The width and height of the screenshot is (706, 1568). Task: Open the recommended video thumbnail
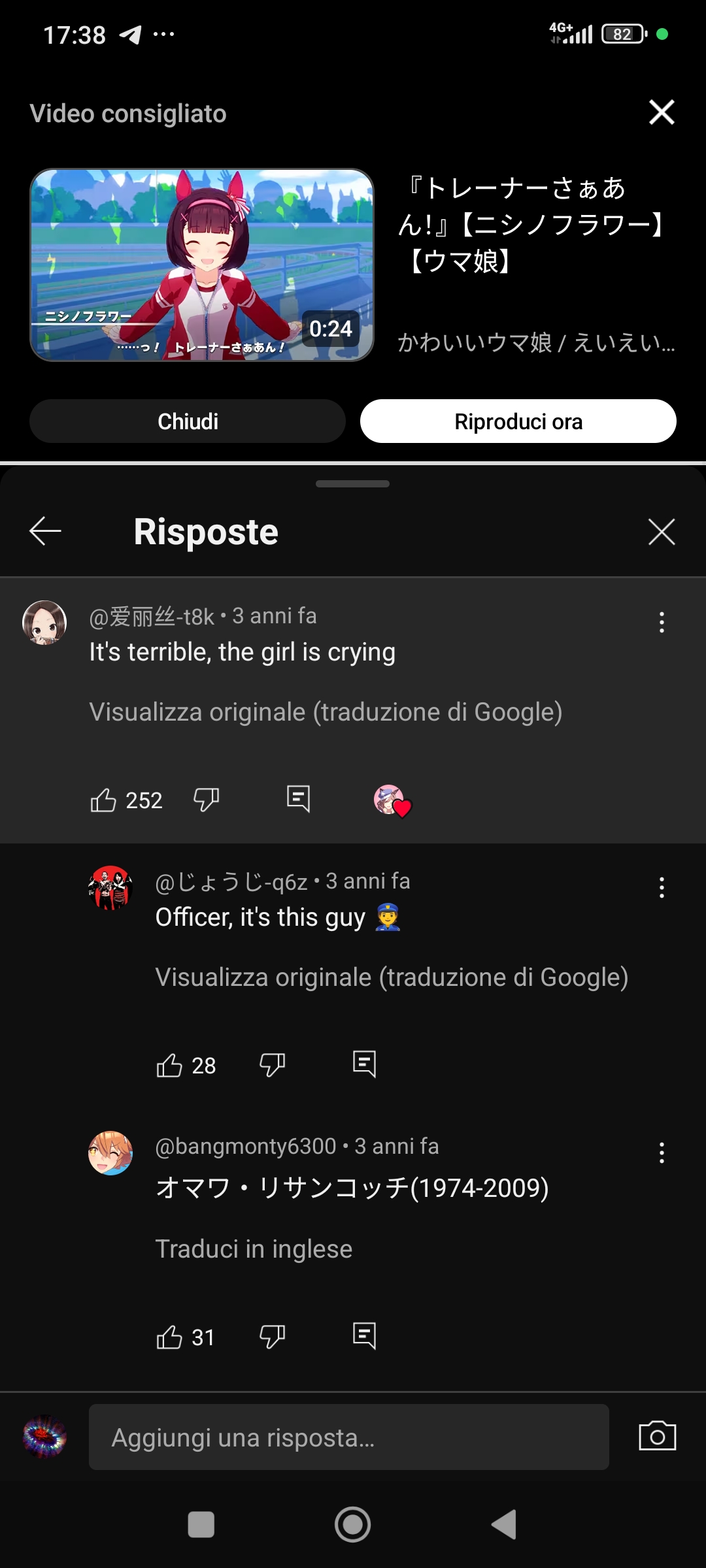click(x=202, y=265)
